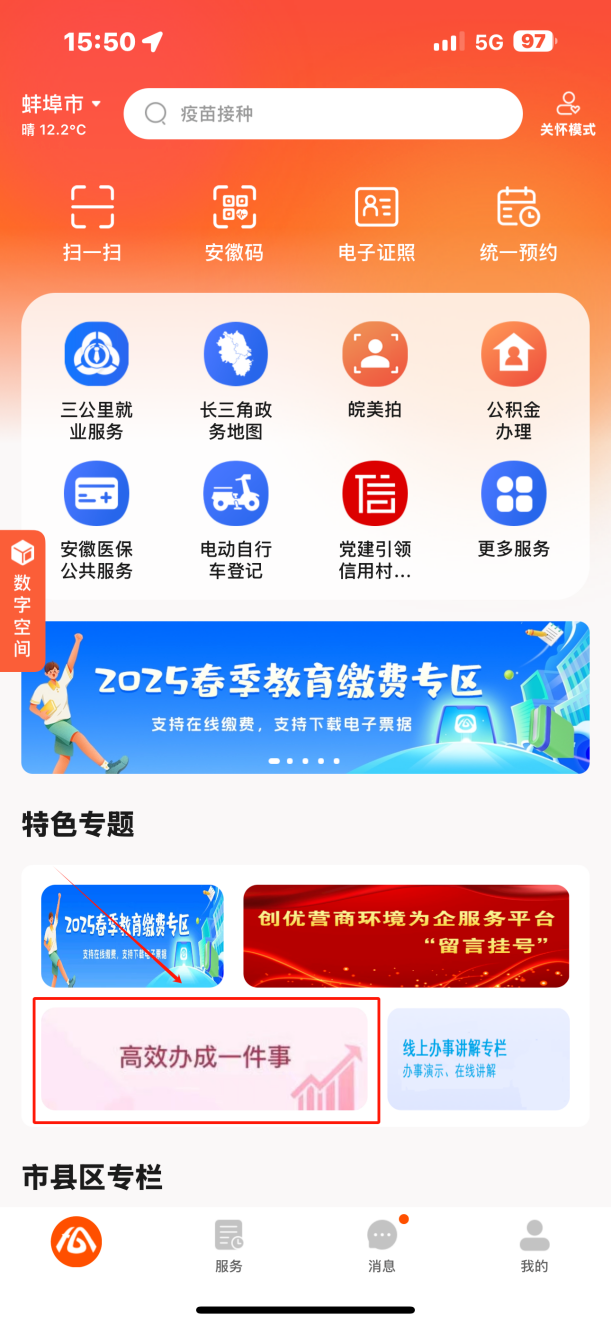The image size is (611, 1325).
Task: Switch to the 消息 tab
Action: (x=382, y=1246)
